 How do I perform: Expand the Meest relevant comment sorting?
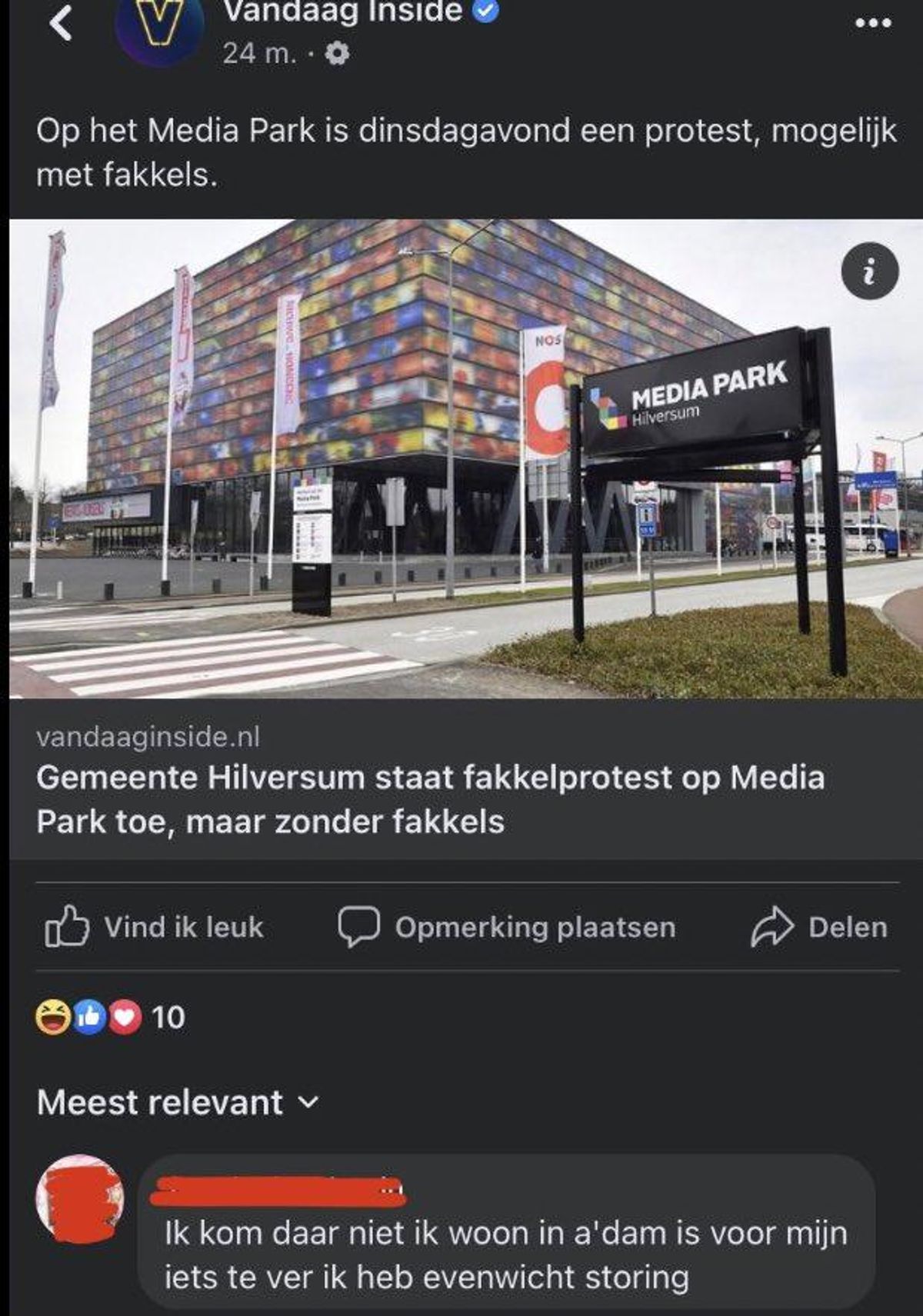coord(178,1102)
